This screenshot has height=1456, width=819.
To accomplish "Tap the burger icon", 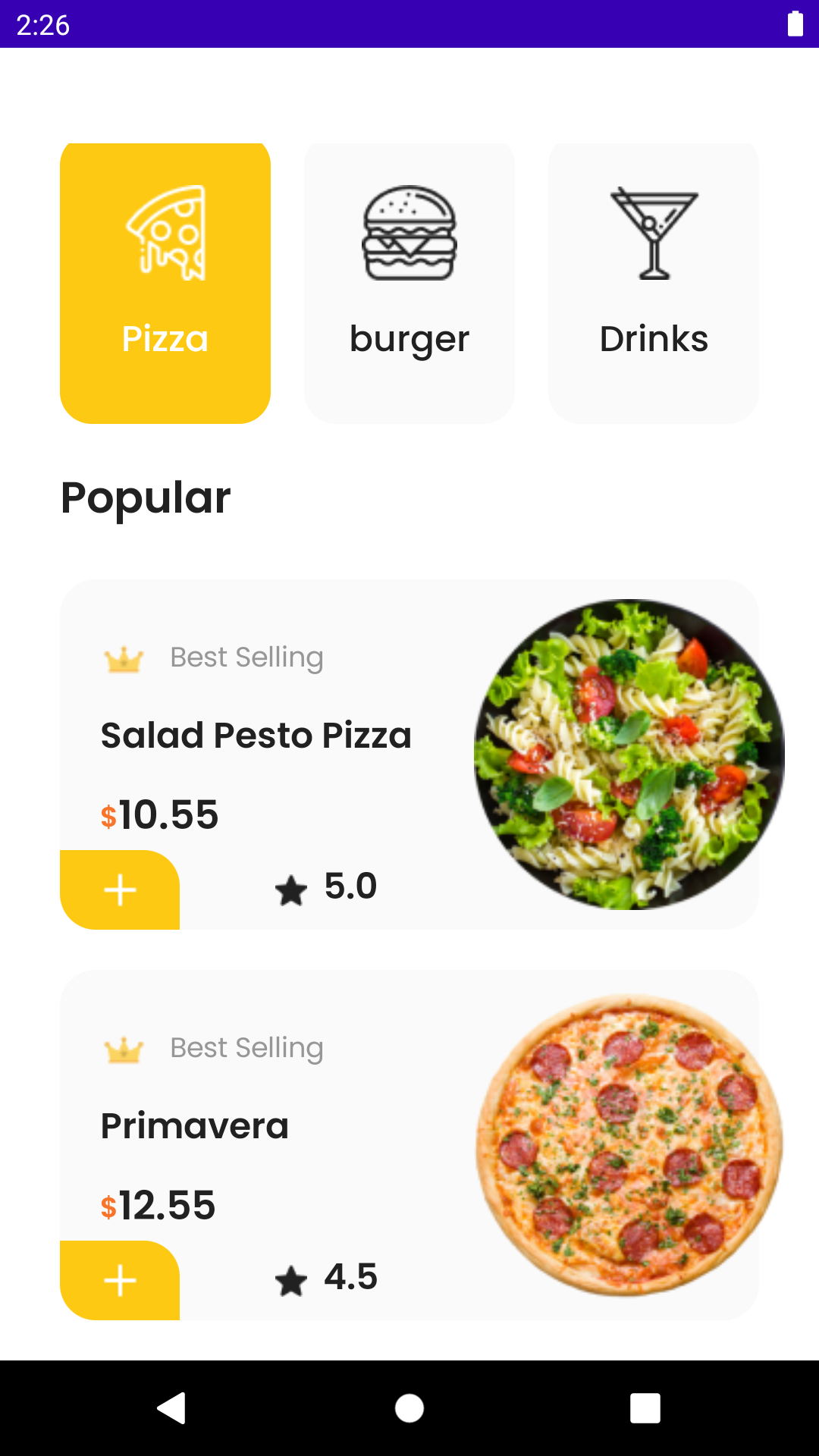I will [409, 234].
